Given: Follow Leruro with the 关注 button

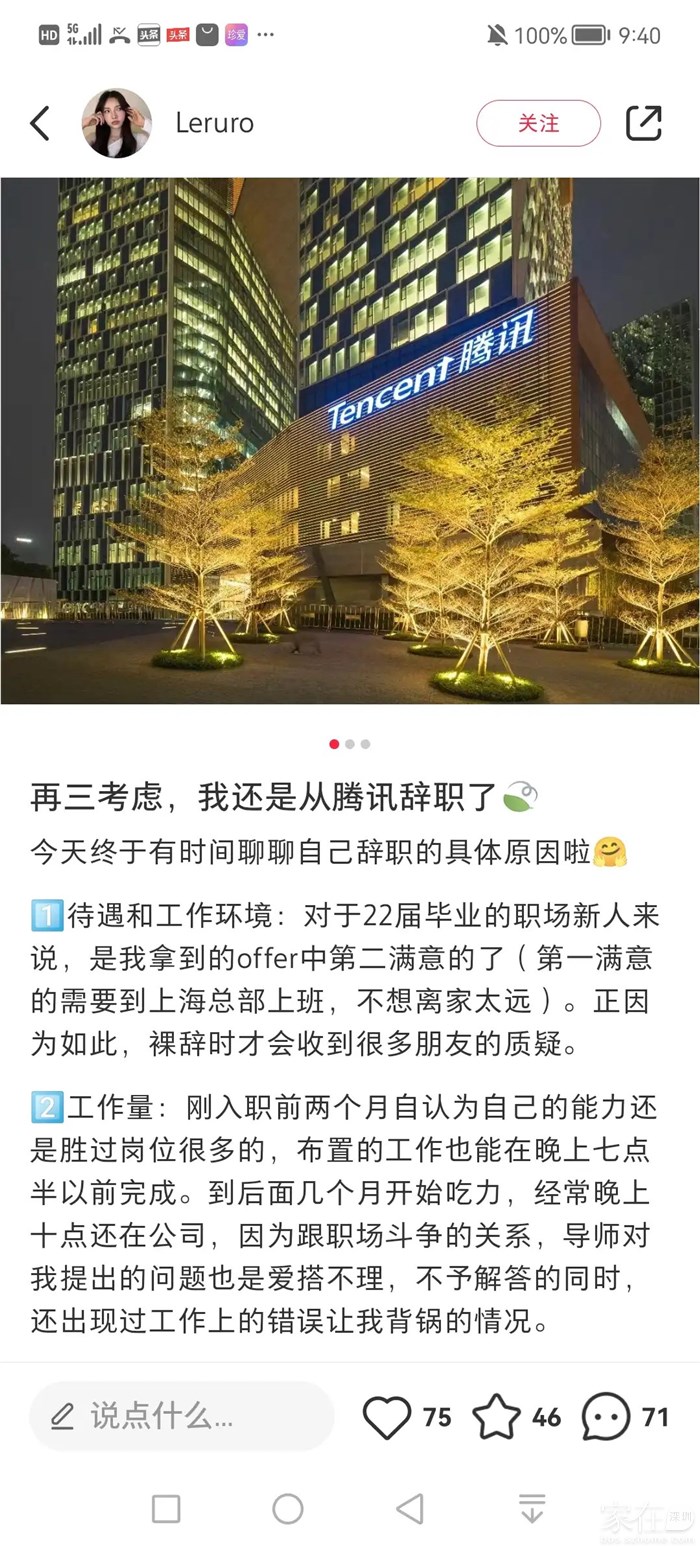Looking at the screenshot, I should 538,124.
